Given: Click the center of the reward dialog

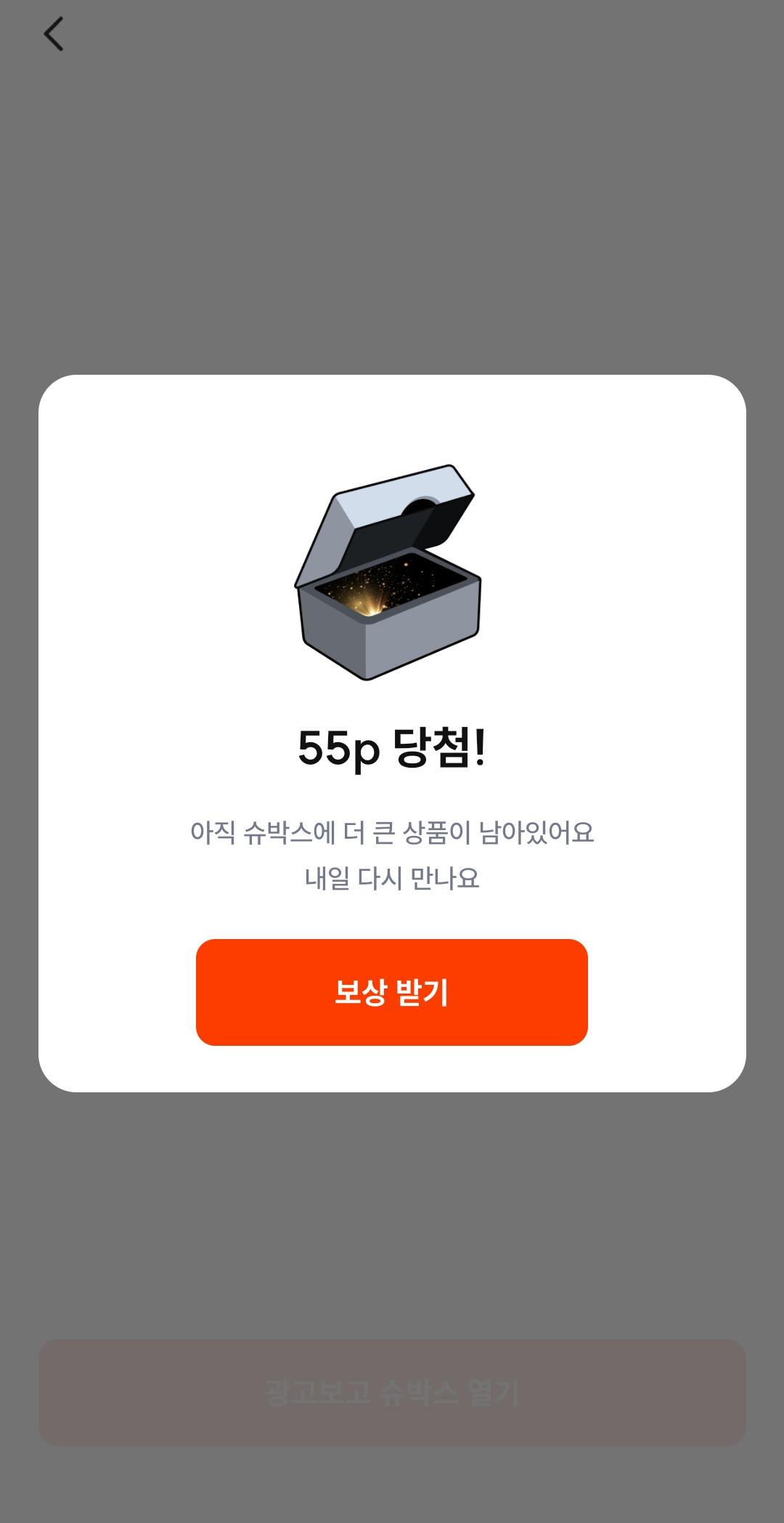Looking at the screenshot, I should [x=392, y=741].
